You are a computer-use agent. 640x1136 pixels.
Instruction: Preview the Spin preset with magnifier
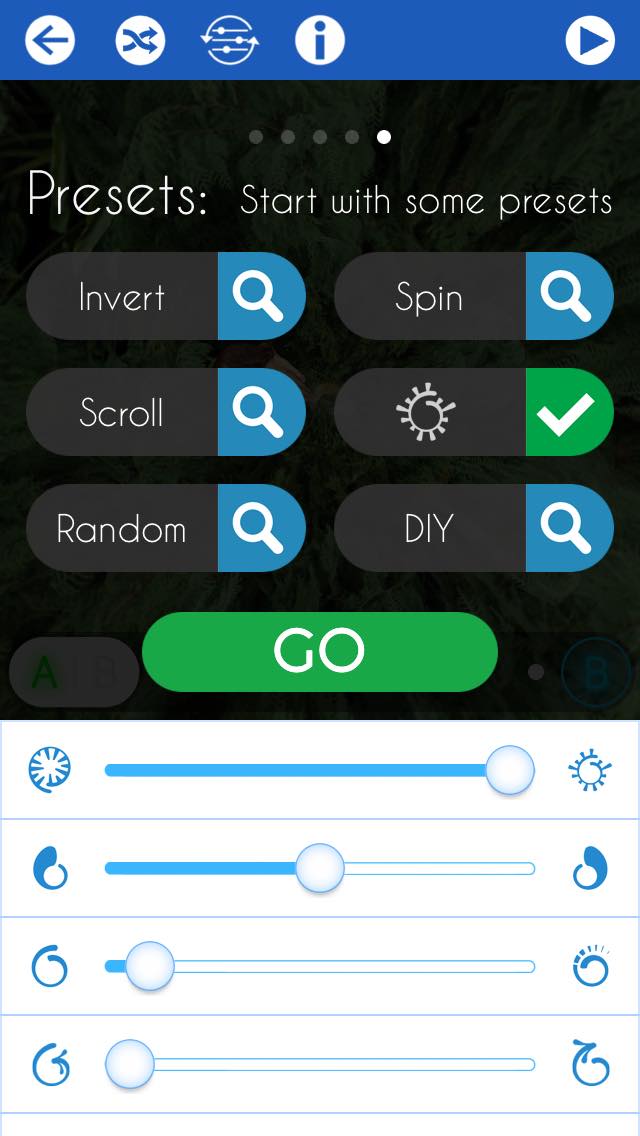point(570,296)
